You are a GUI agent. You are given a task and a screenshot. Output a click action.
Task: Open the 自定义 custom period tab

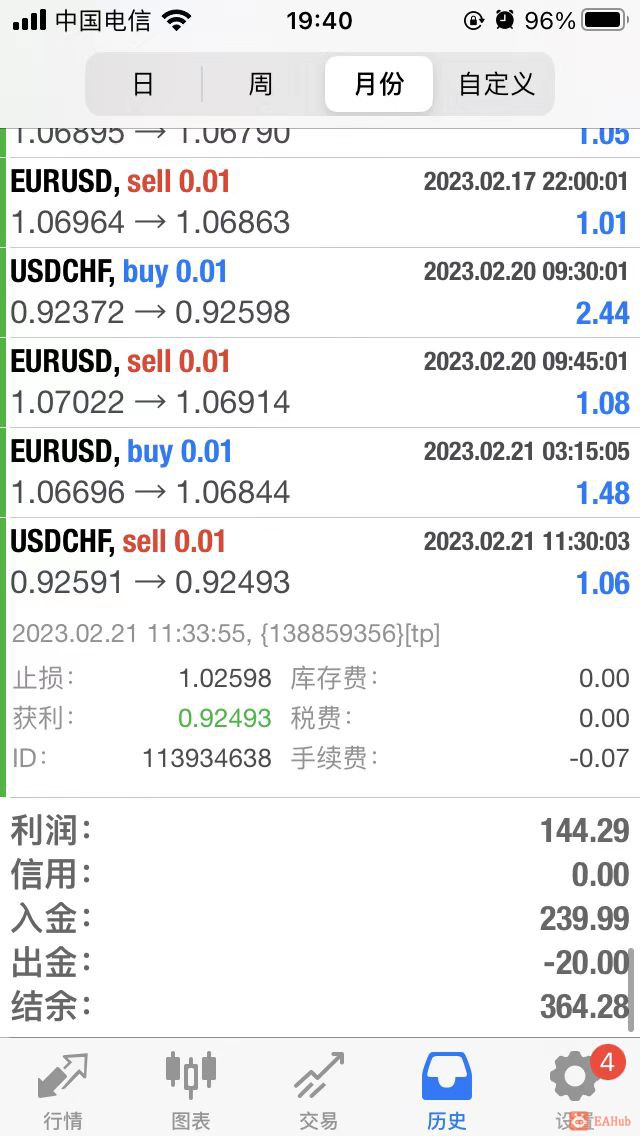pyautogui.click(x=496, y=84)
